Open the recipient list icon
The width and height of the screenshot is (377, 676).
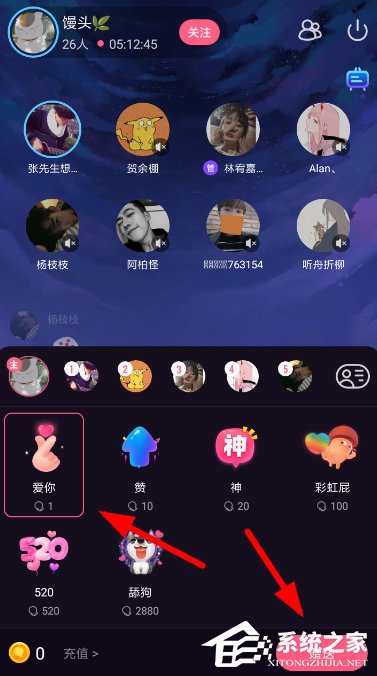click(353, 376)
